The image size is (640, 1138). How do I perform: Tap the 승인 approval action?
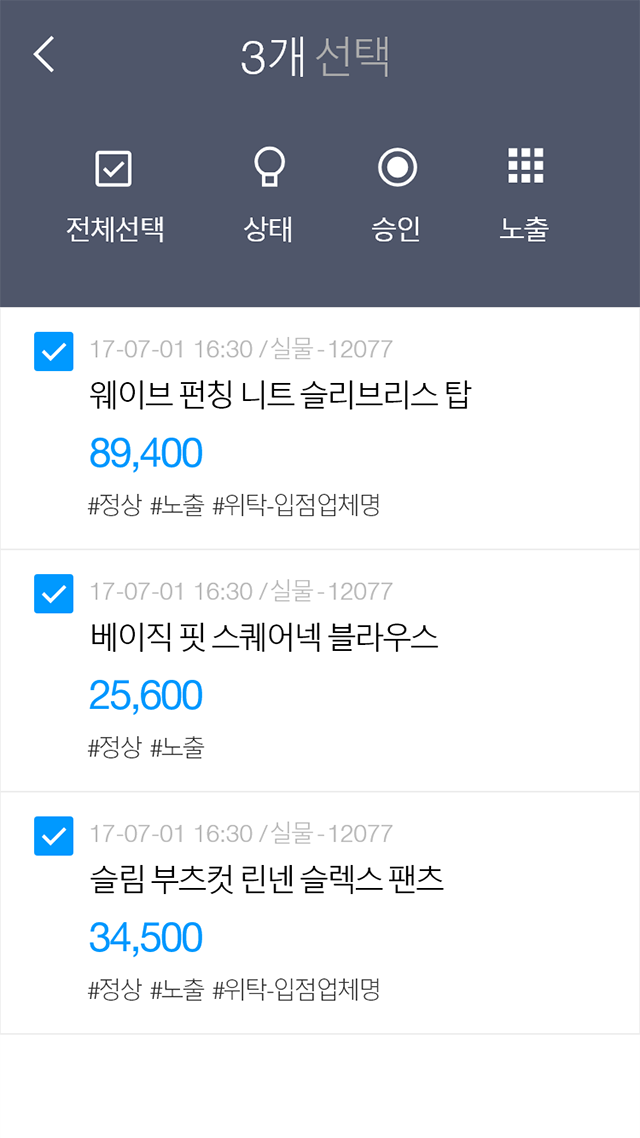(397, 193)
